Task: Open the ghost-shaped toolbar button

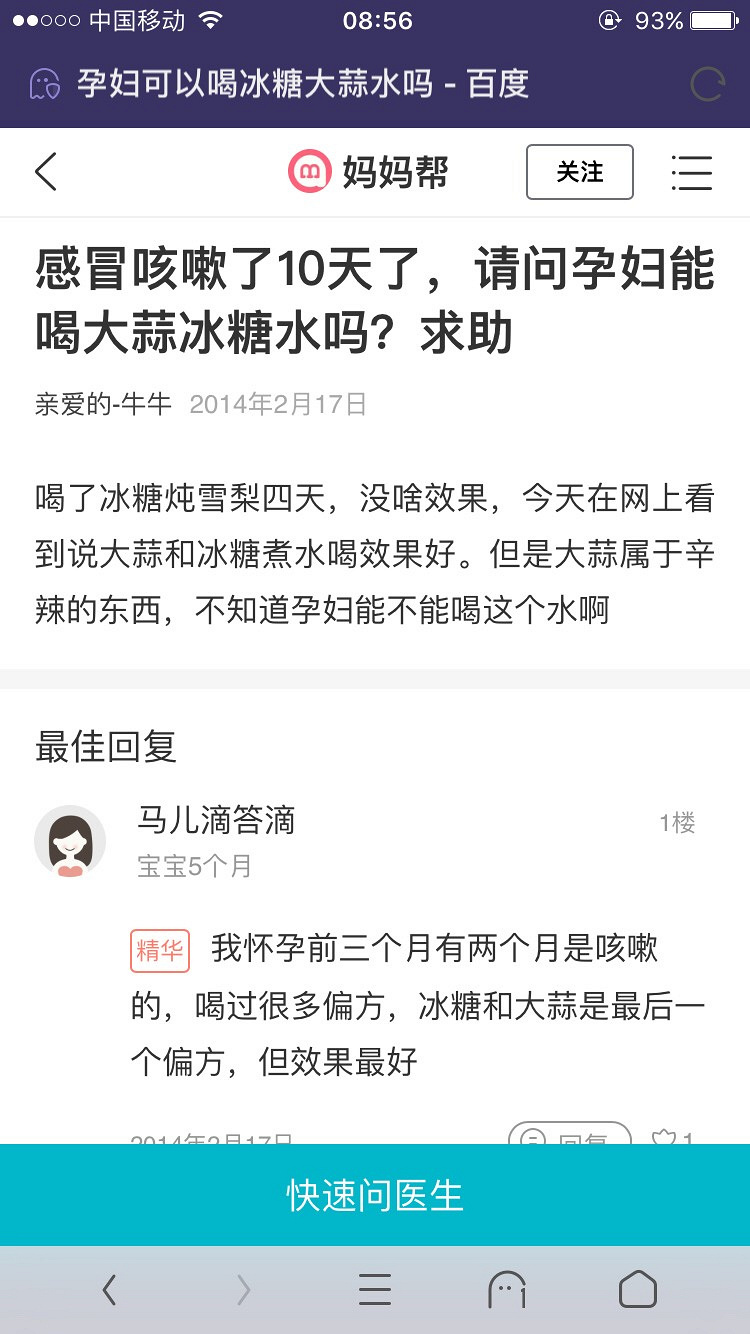Action: coord(507,1291)
